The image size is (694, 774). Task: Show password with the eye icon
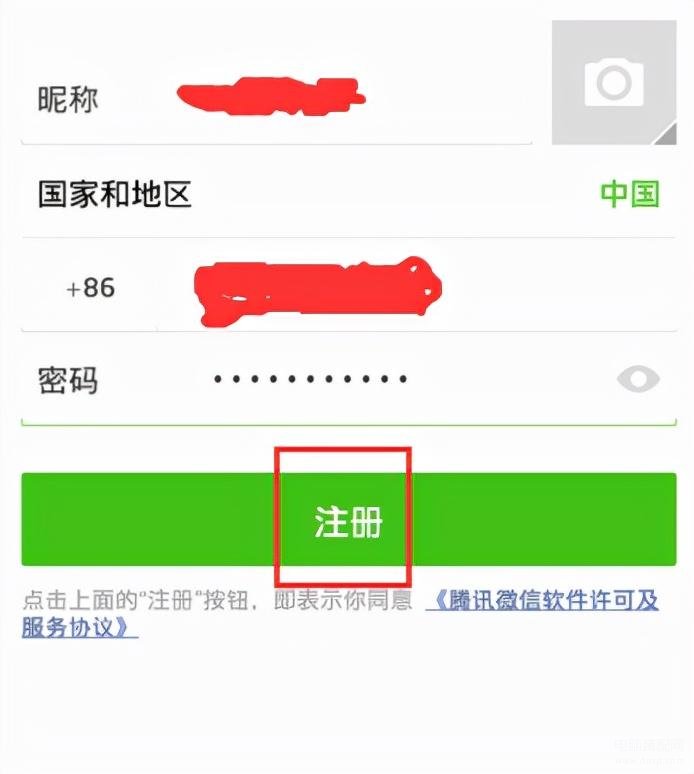pos(639,379)
